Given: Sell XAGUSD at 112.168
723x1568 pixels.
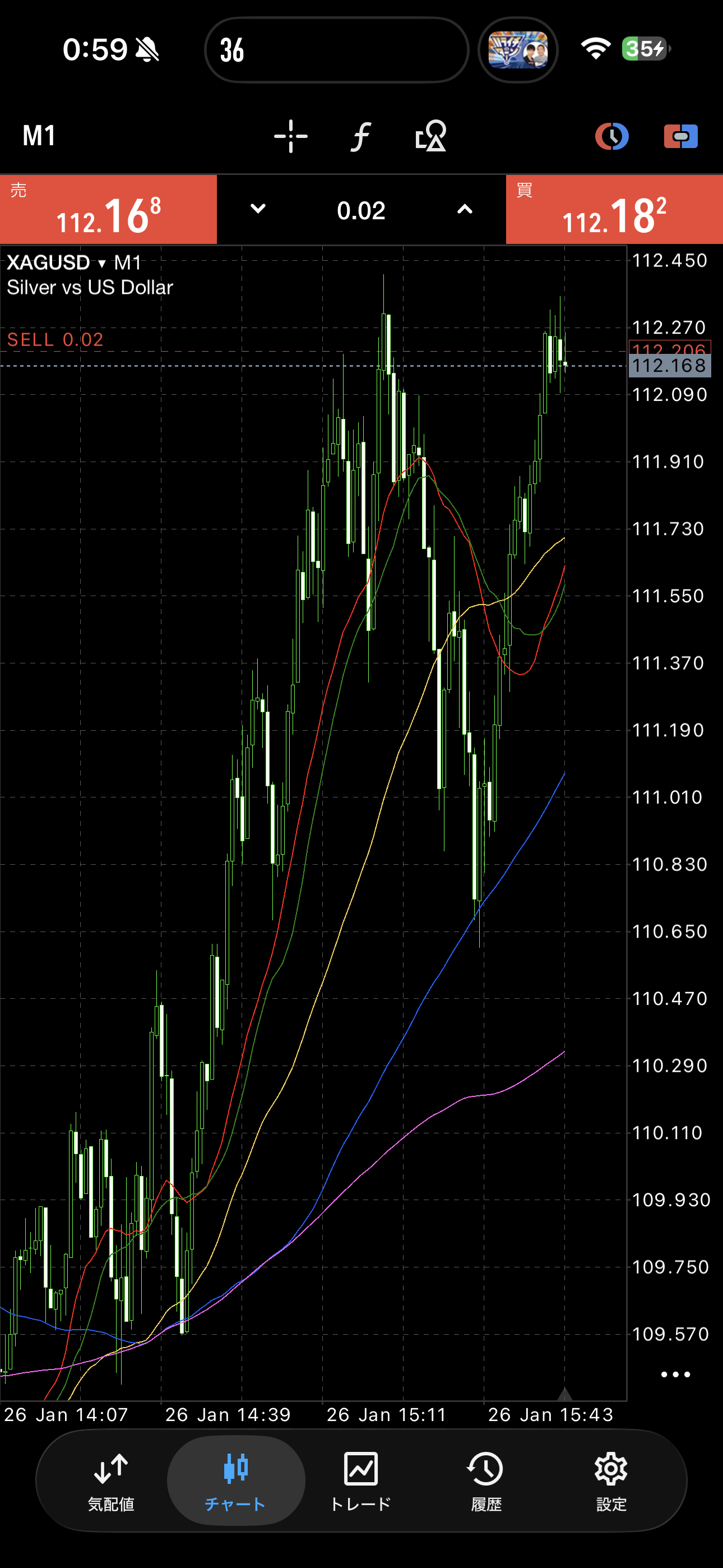Looking at the screenshot, I should click(108, 210).
